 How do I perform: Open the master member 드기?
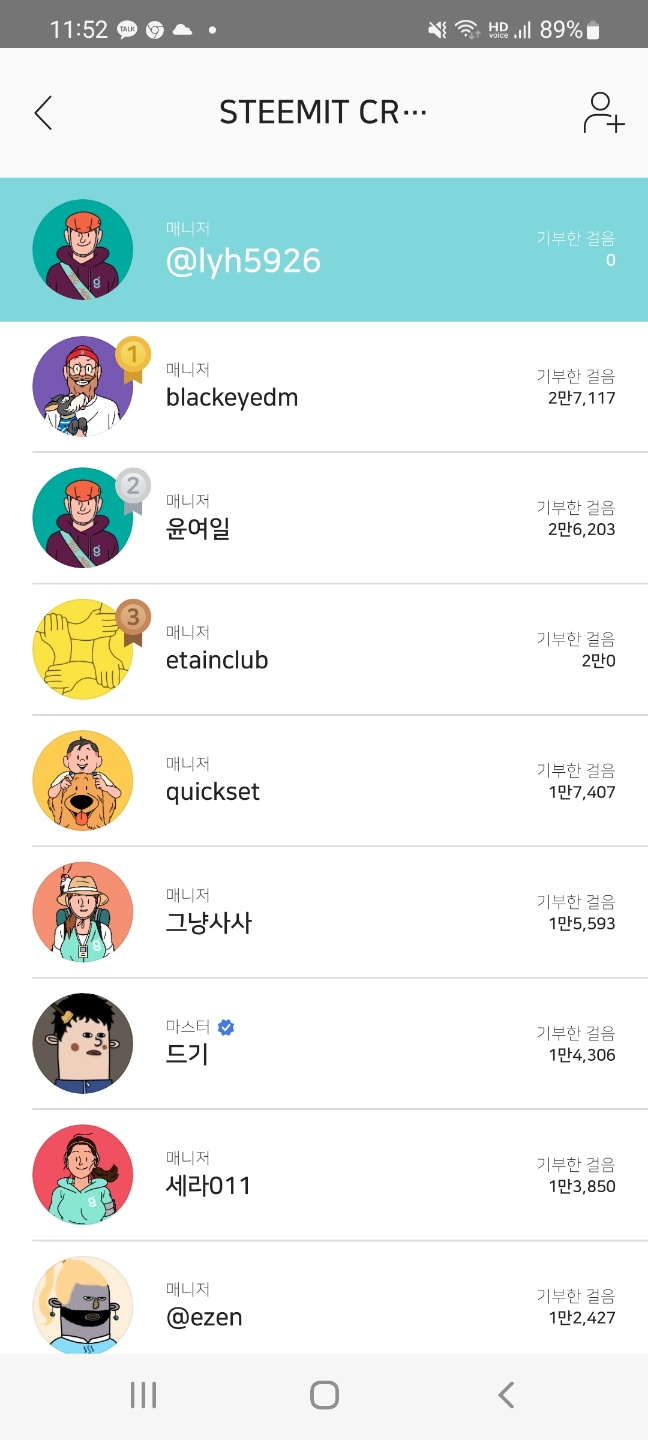[x=324, y=1043]
